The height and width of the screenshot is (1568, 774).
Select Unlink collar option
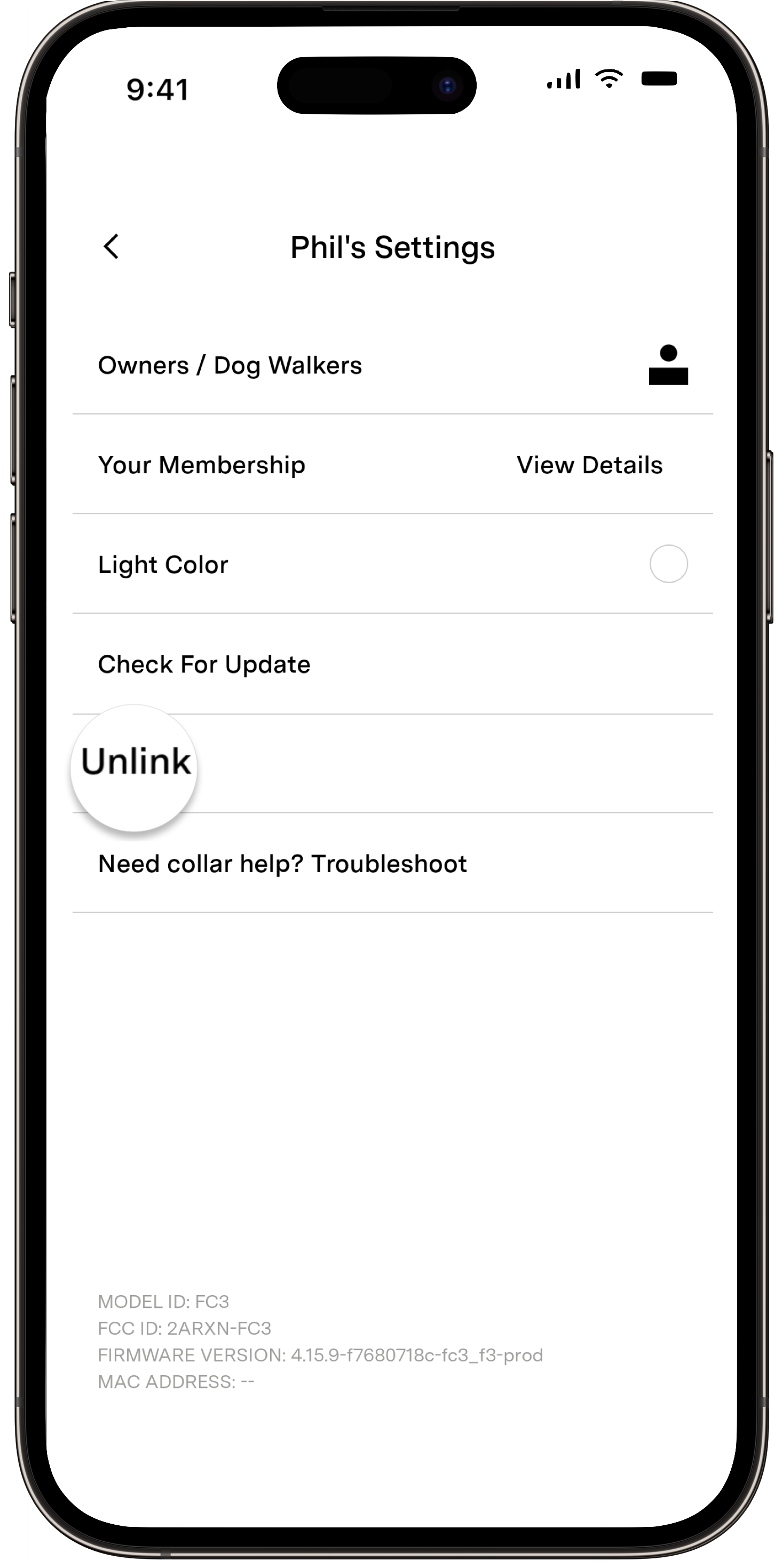[136, 763]
